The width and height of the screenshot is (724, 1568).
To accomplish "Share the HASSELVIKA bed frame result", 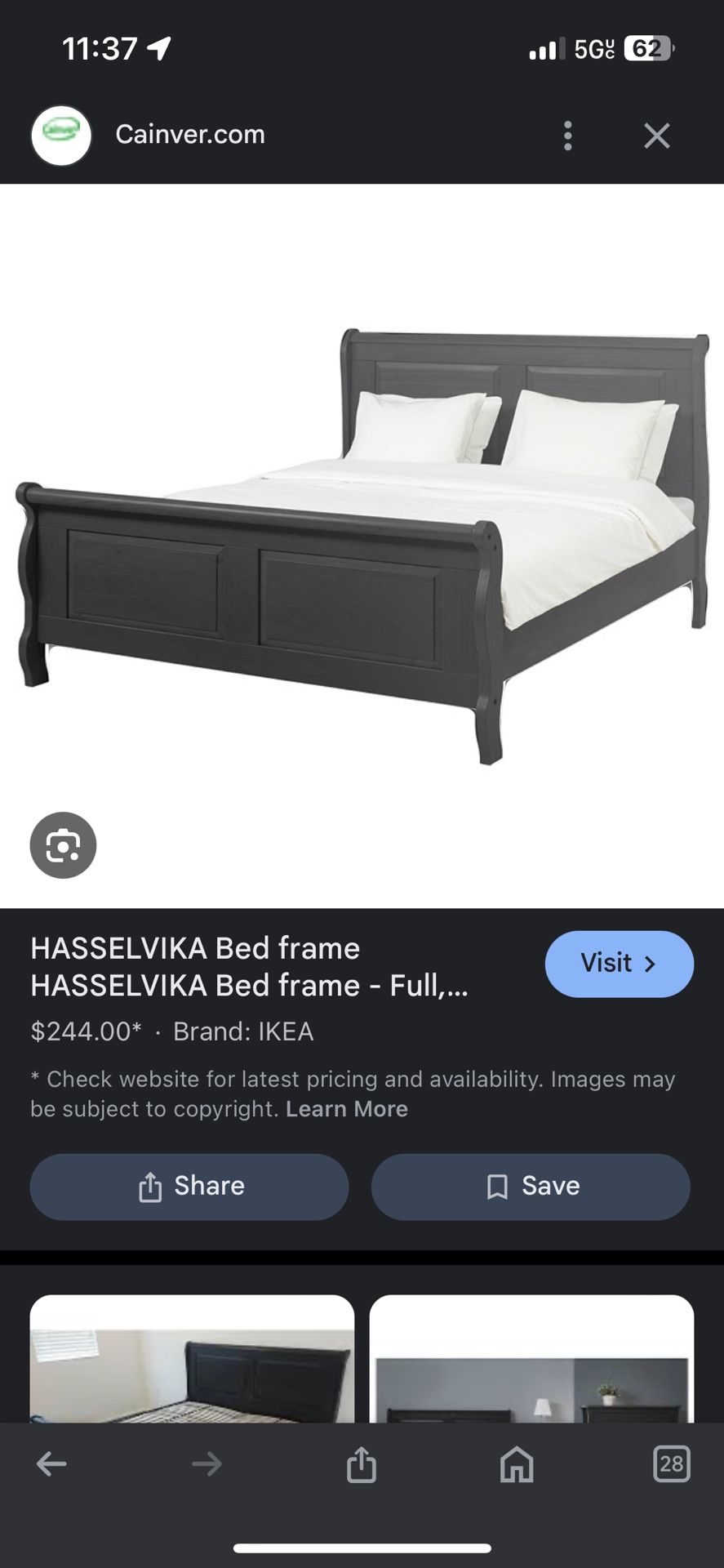I will 189,1187.
